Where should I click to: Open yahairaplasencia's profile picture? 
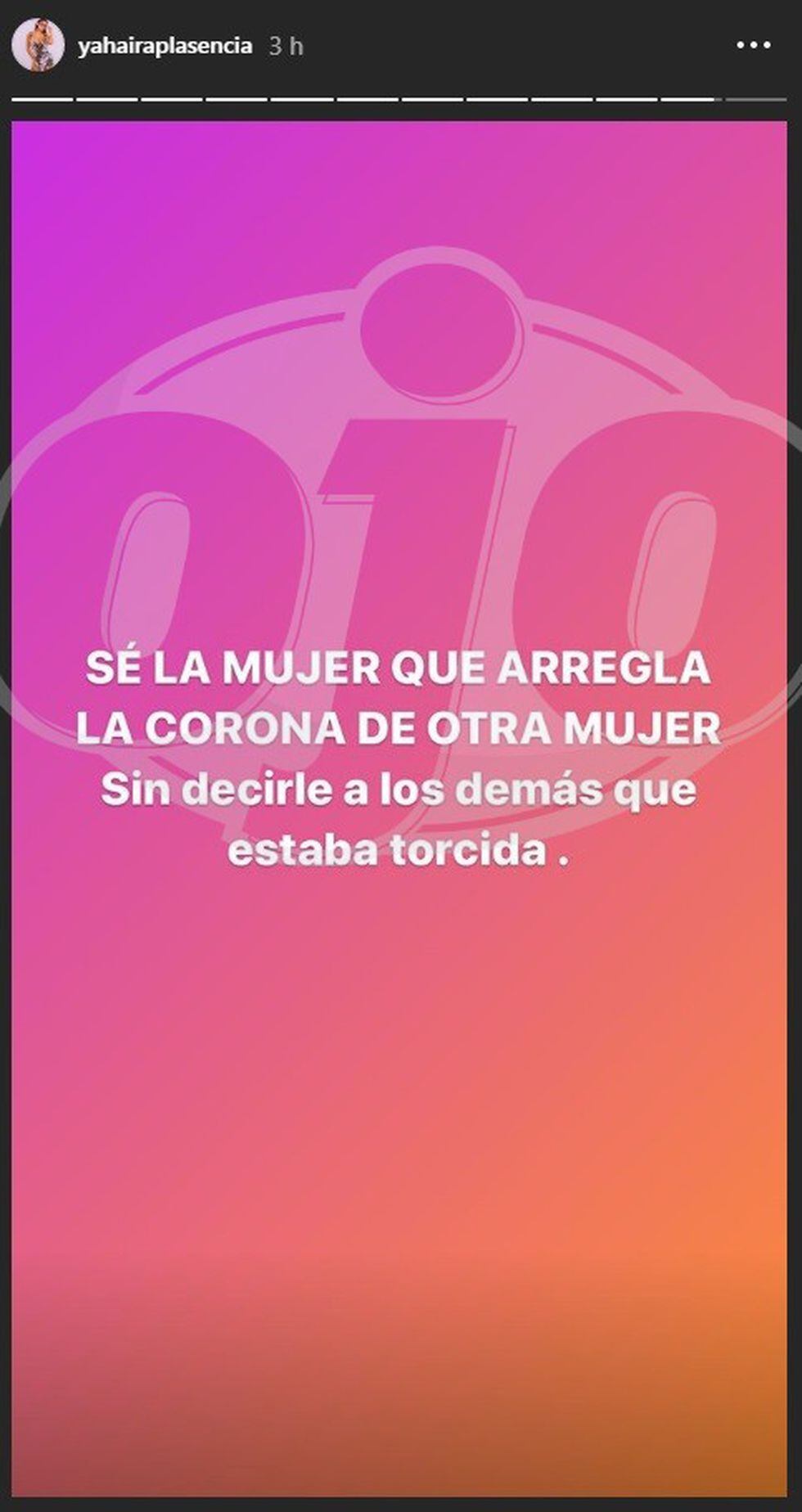[x=38, y=46]
